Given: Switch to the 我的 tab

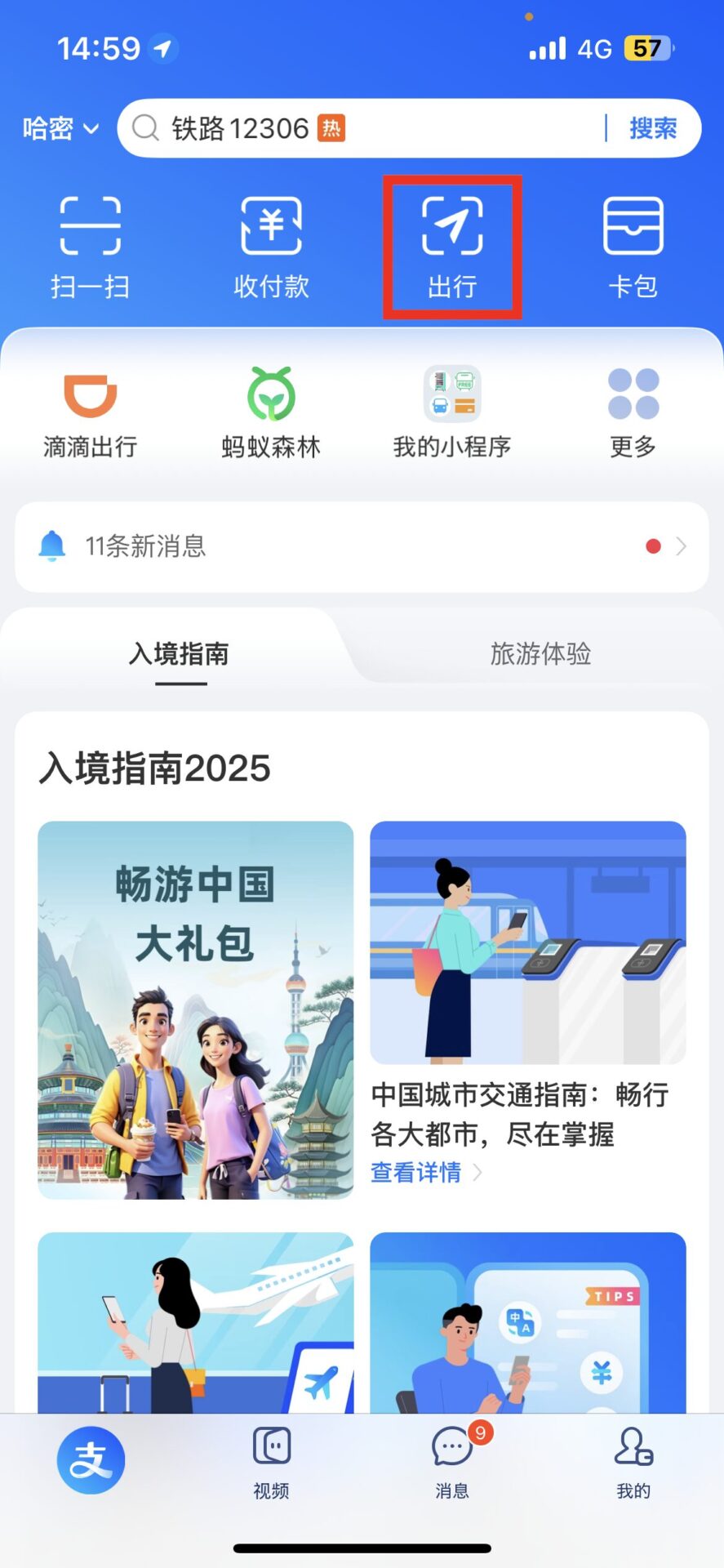Looking at the screenshot, I should [x=633, y=1462].
